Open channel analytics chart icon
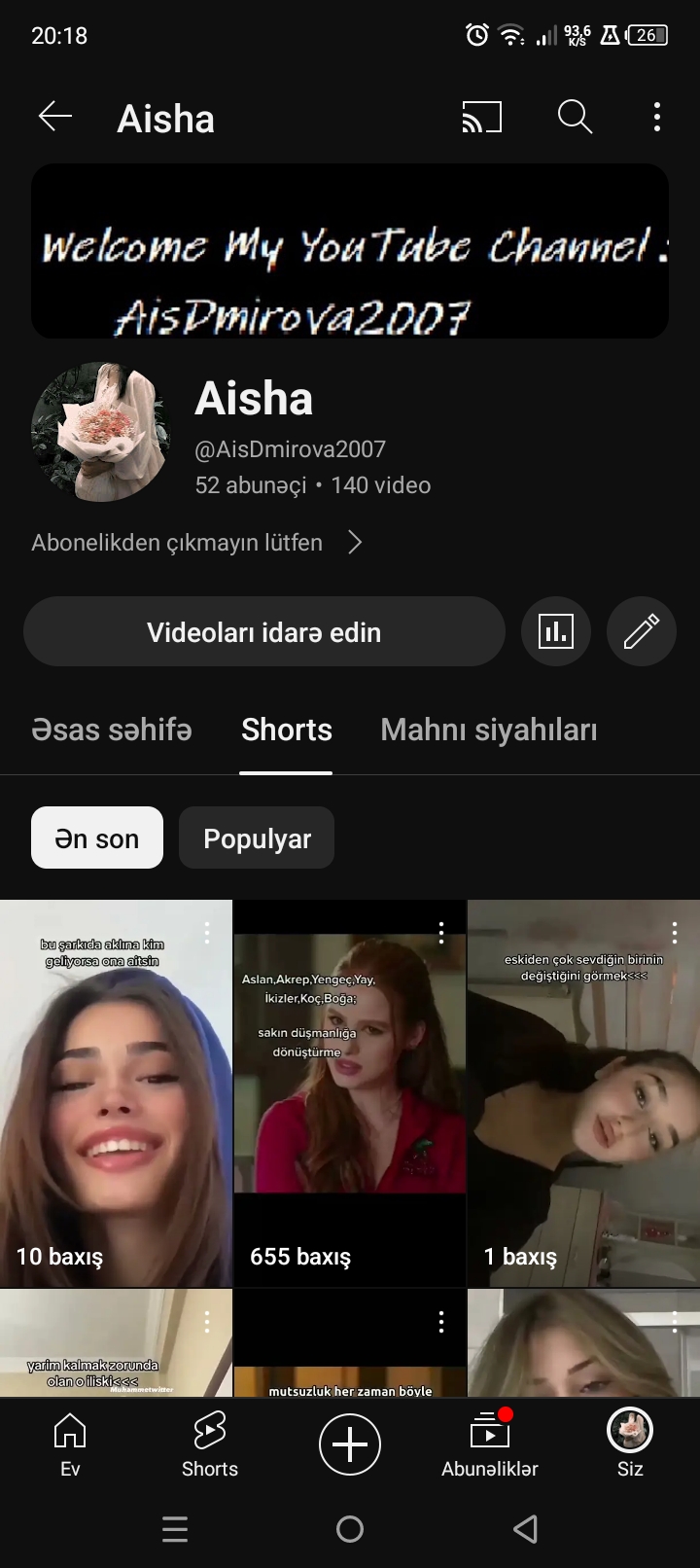This screenshot has height=1568, width=700. click(556, 632)
